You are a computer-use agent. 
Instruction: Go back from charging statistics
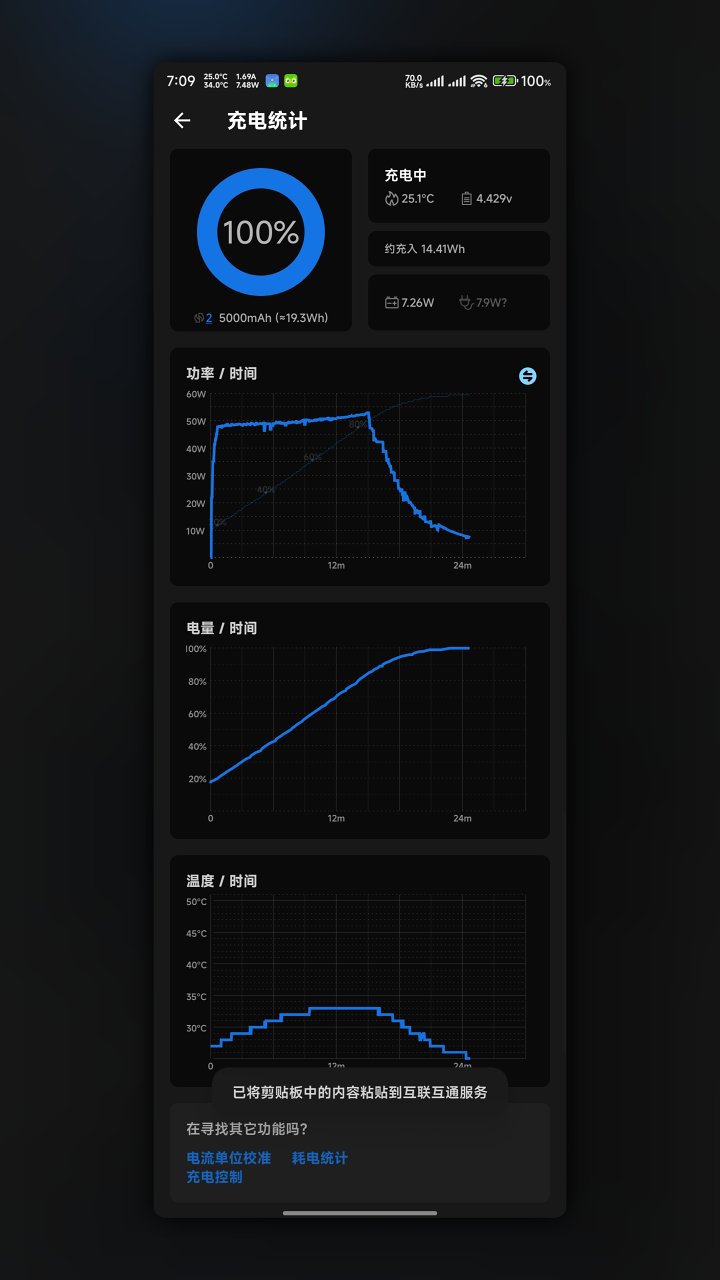coord(182,121)
